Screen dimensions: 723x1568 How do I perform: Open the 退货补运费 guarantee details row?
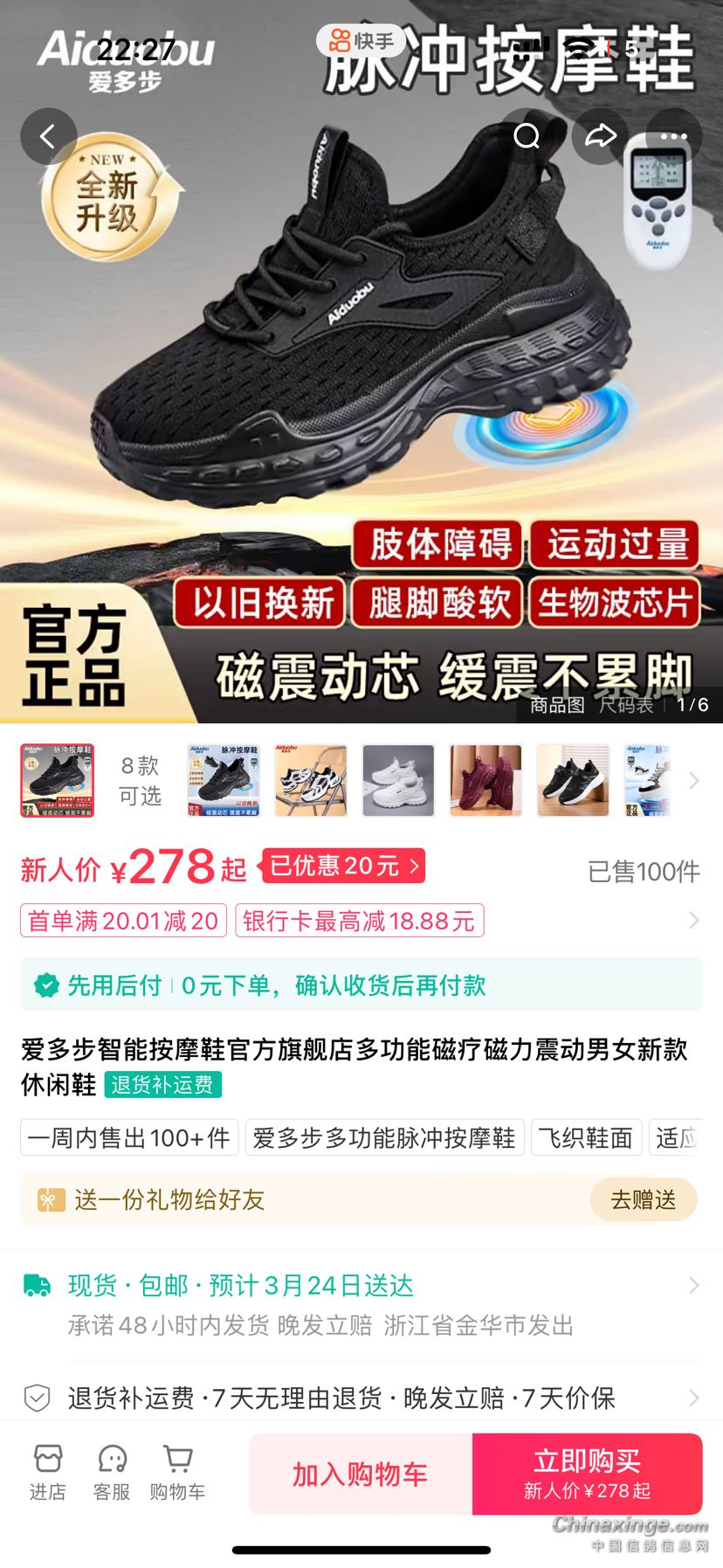point(361,1398)
